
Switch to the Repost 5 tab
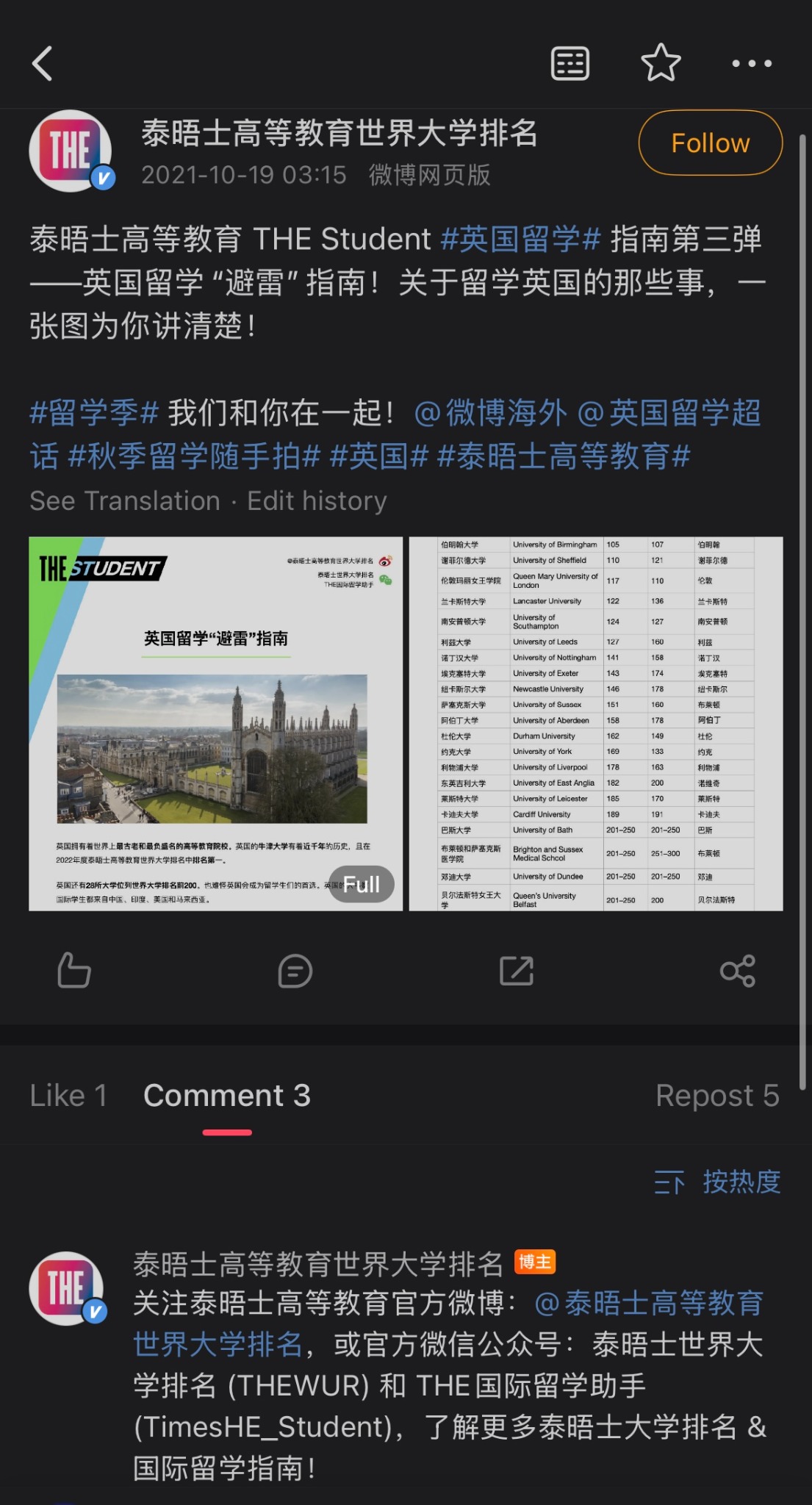click(716, 1096)
